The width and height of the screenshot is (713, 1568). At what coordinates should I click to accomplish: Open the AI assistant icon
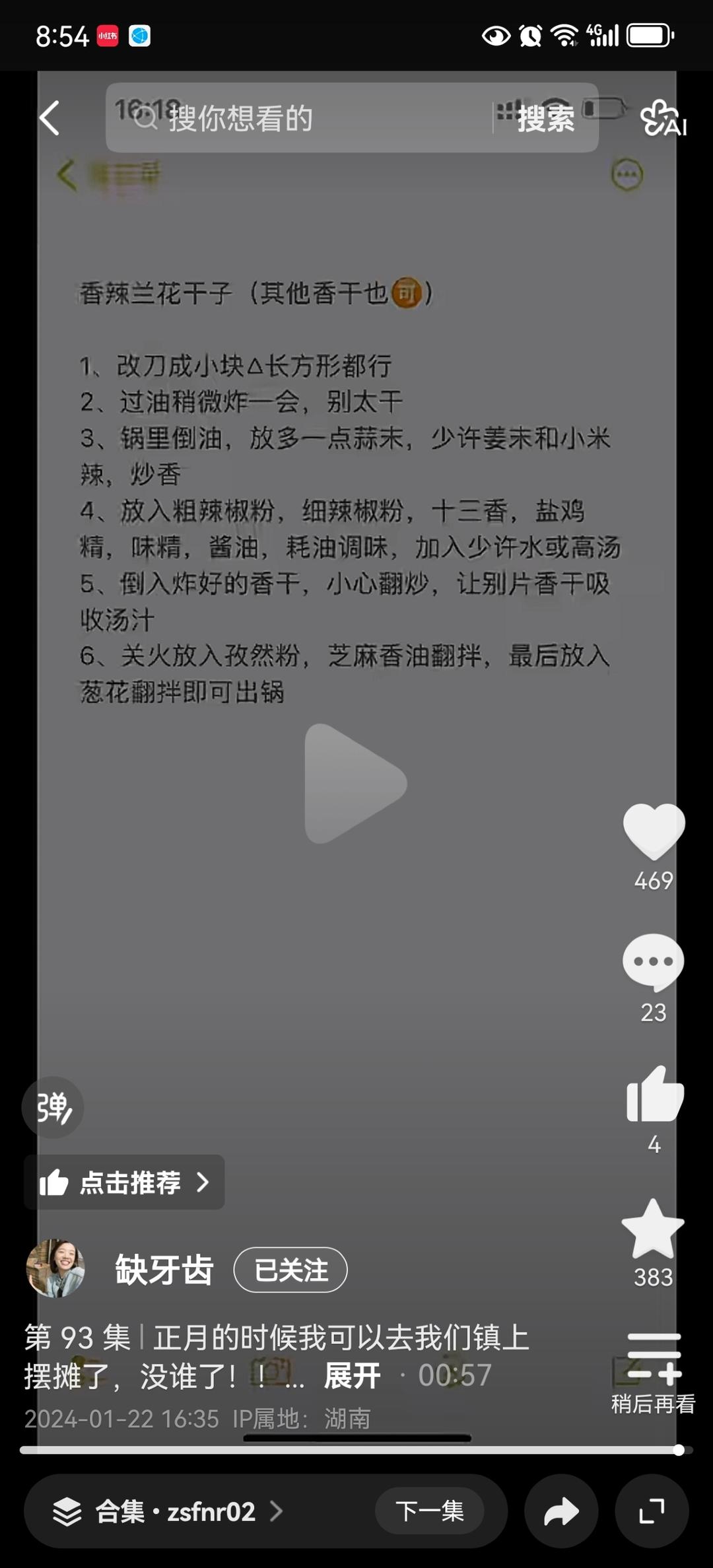coord(663,118)
